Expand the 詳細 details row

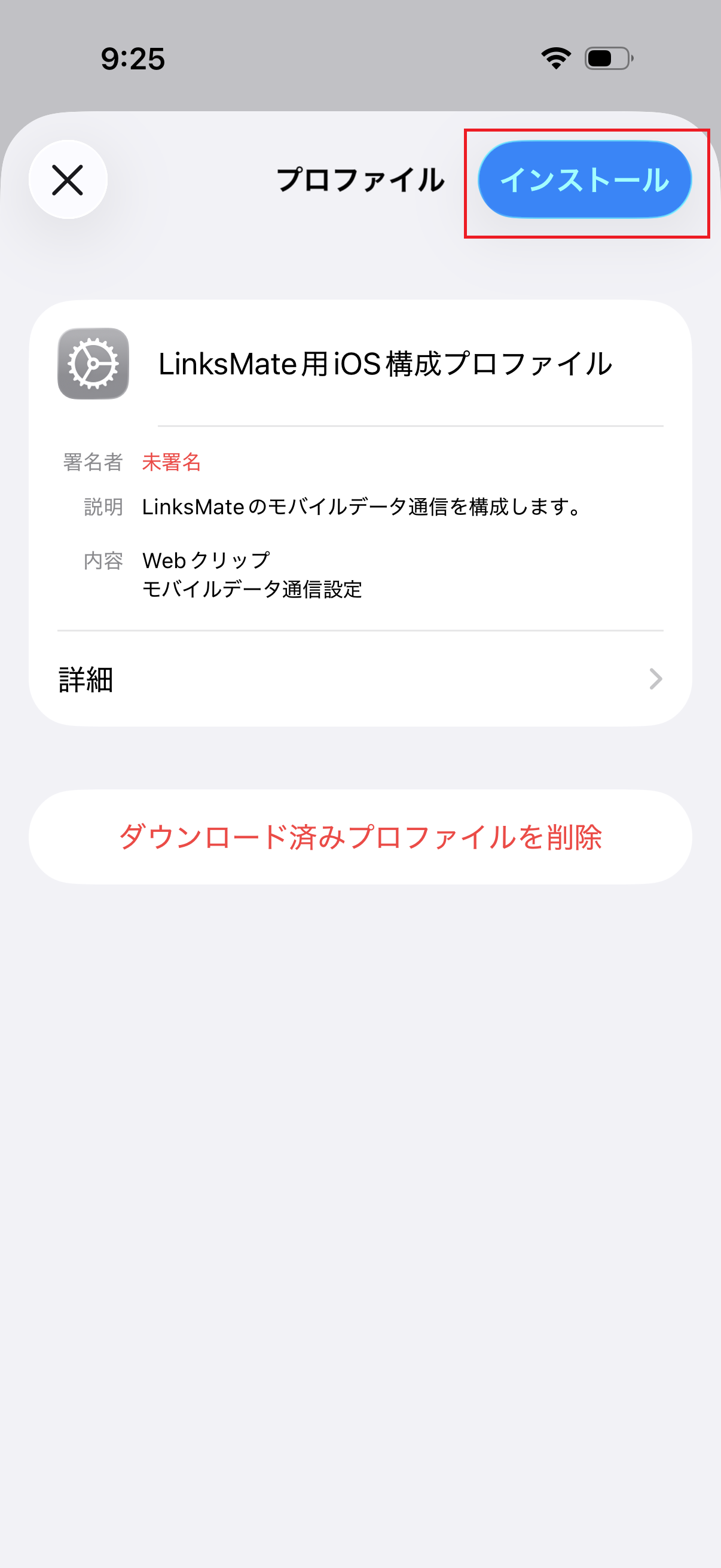tap(85, 680)
